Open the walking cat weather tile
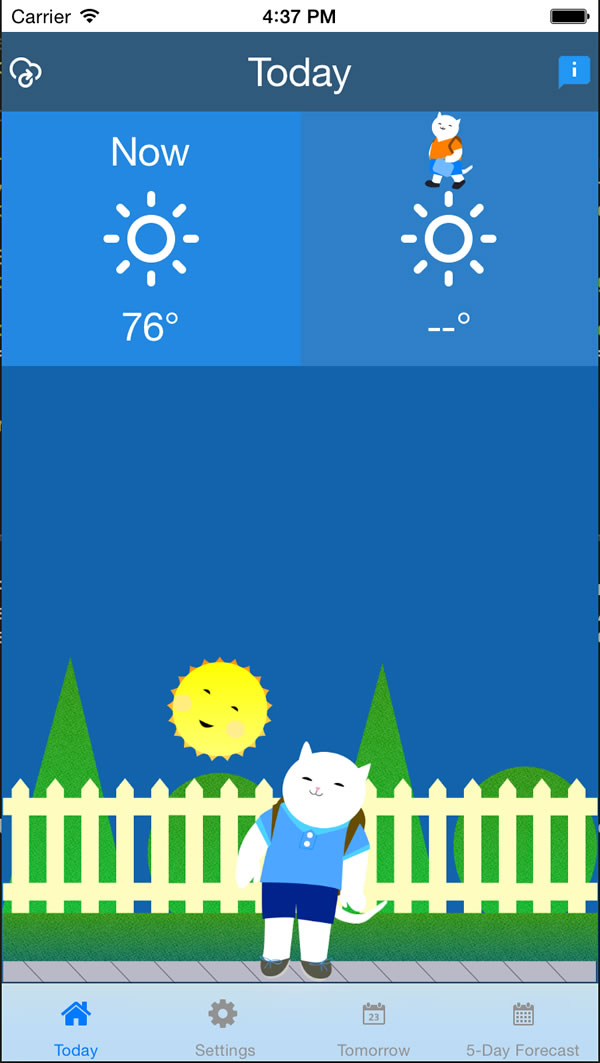Screen dimensions: 600x1063 tap(449, 239)
